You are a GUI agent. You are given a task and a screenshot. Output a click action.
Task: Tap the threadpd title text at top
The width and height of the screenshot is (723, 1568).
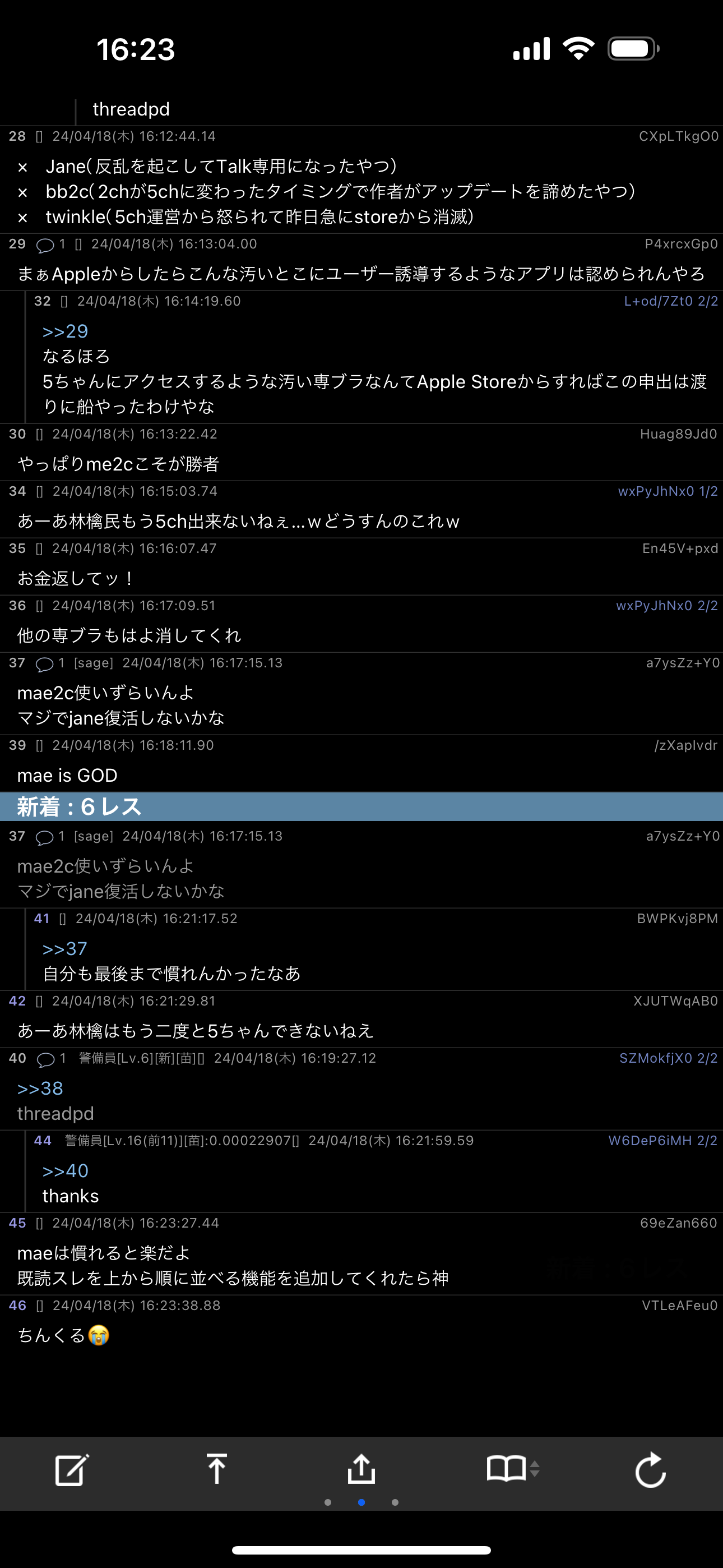pyautogui.click(x=129, y=109)
